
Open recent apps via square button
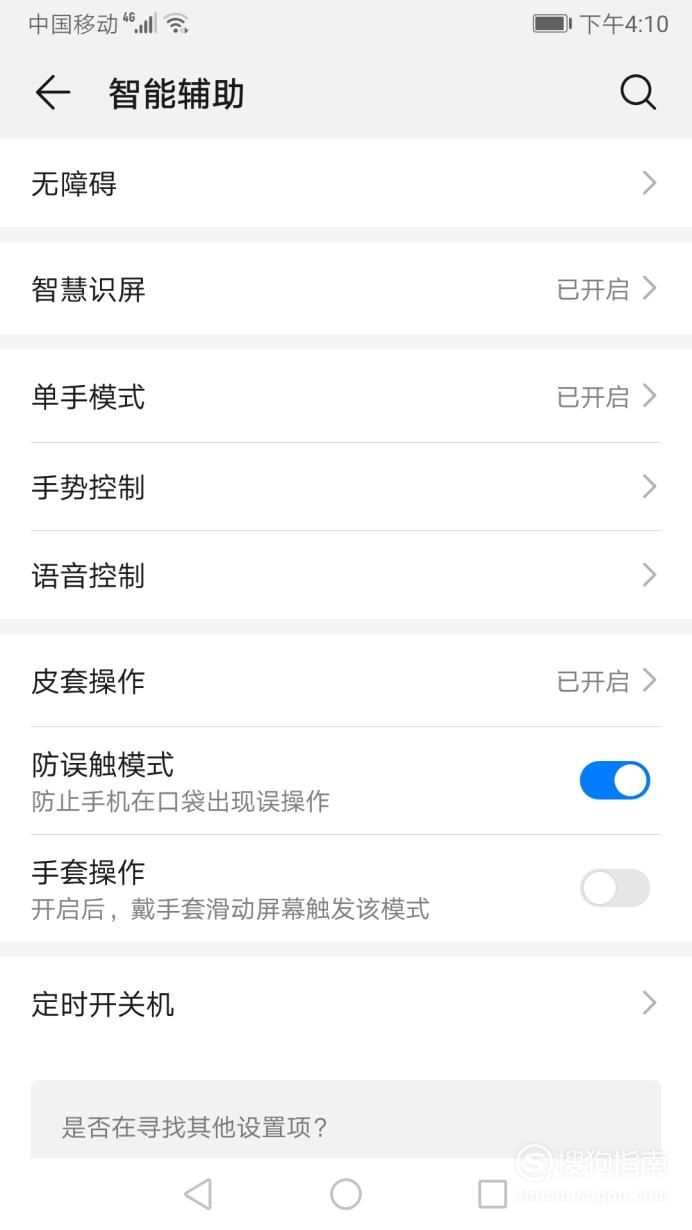[493, 1193]
